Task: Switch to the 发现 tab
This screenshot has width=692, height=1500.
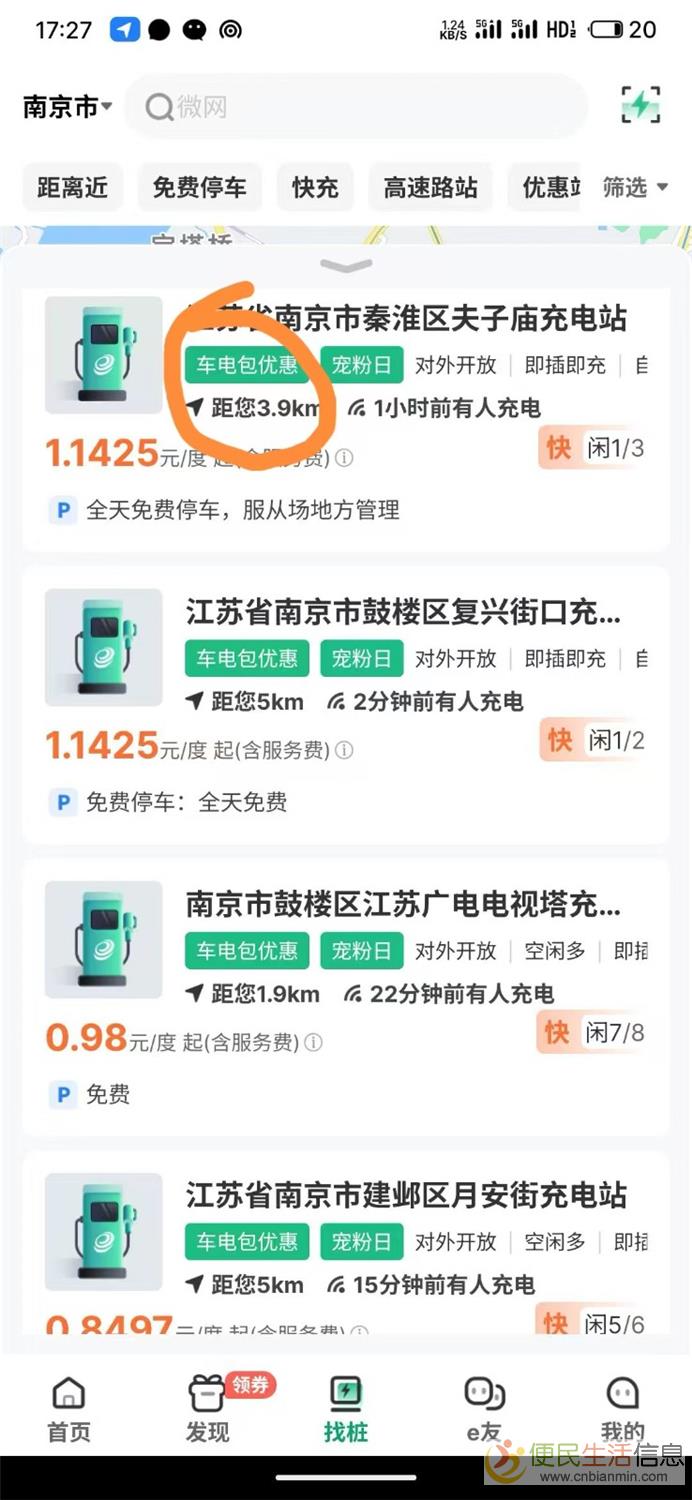Action: pyautogui.click(x=207, y=1408)
